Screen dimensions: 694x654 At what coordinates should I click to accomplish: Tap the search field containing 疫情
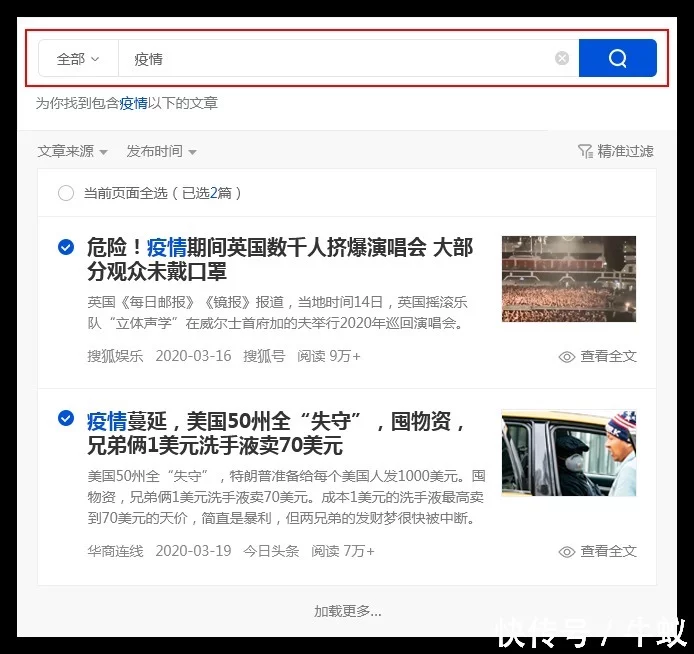330,59
